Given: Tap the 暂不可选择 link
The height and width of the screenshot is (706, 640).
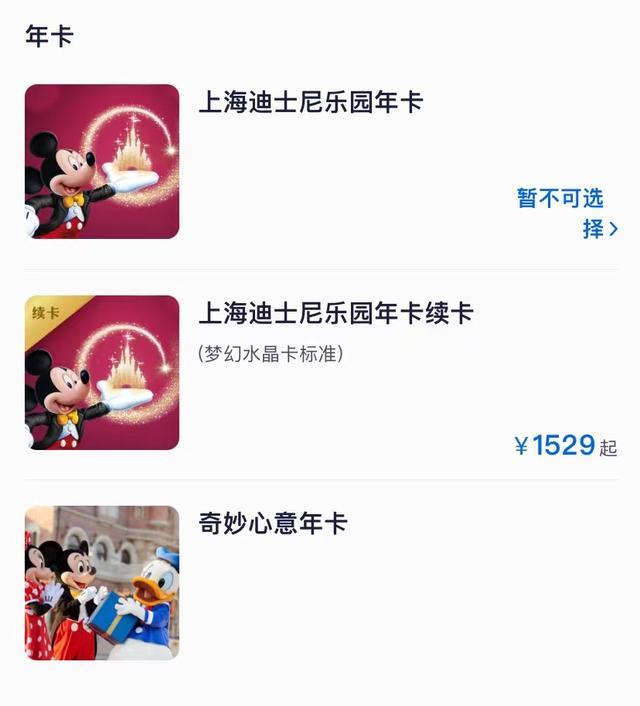Looking at the screenshot, I should click(567, 212).
